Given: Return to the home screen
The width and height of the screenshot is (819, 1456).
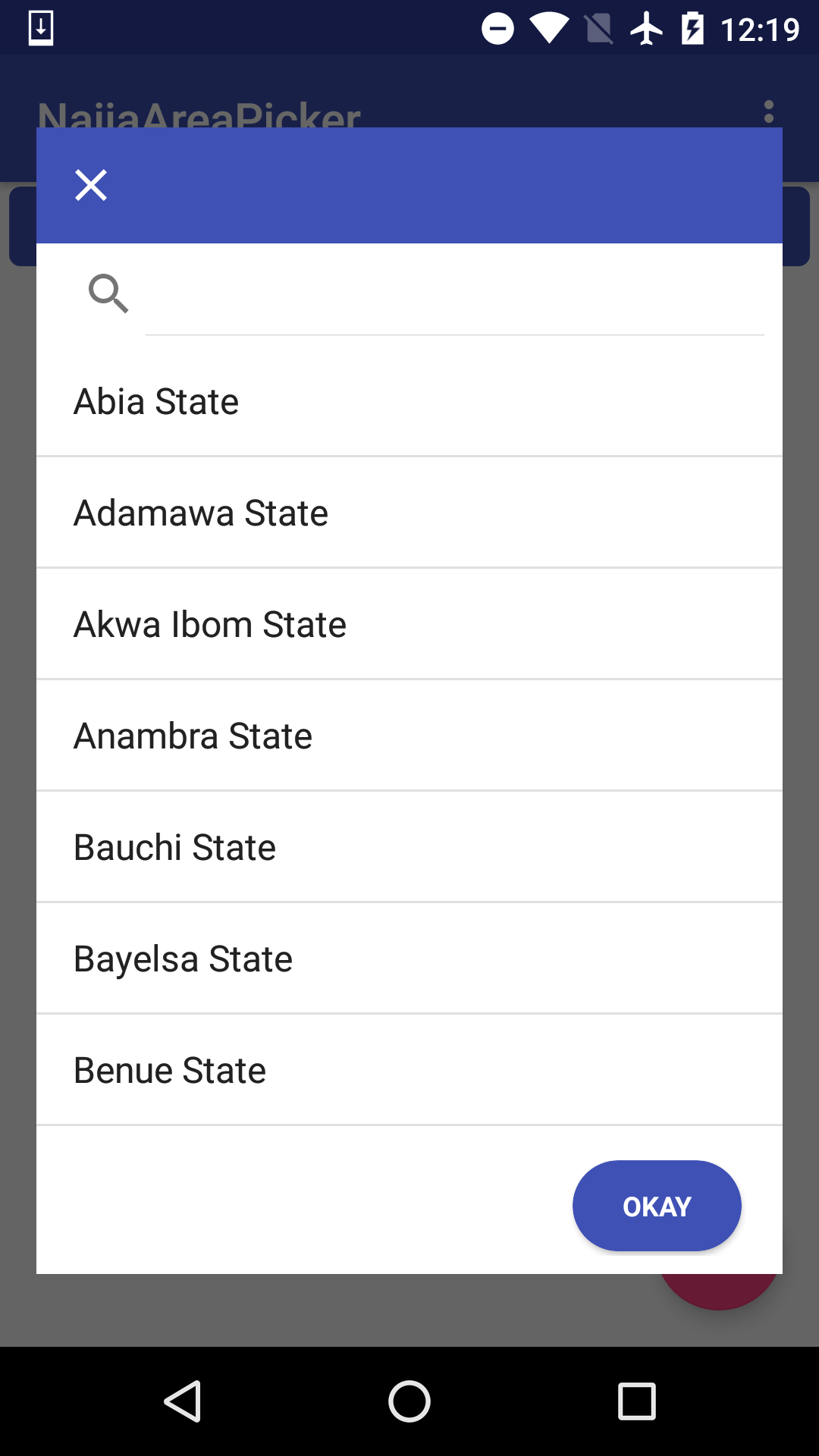Looking at the screenshot, I should (x=409, y=1401).
